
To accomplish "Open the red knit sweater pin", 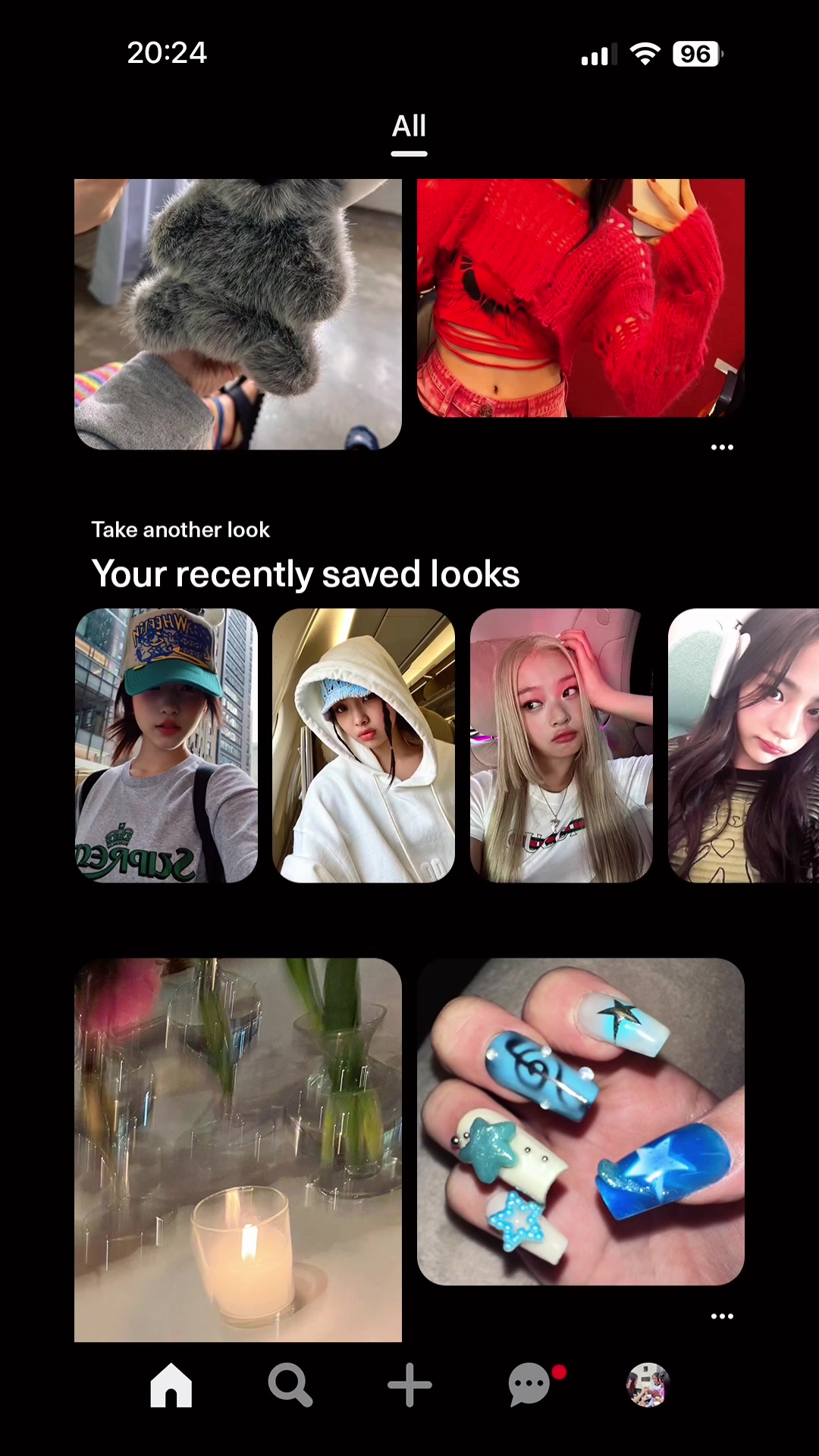I will tap(580, 297).
